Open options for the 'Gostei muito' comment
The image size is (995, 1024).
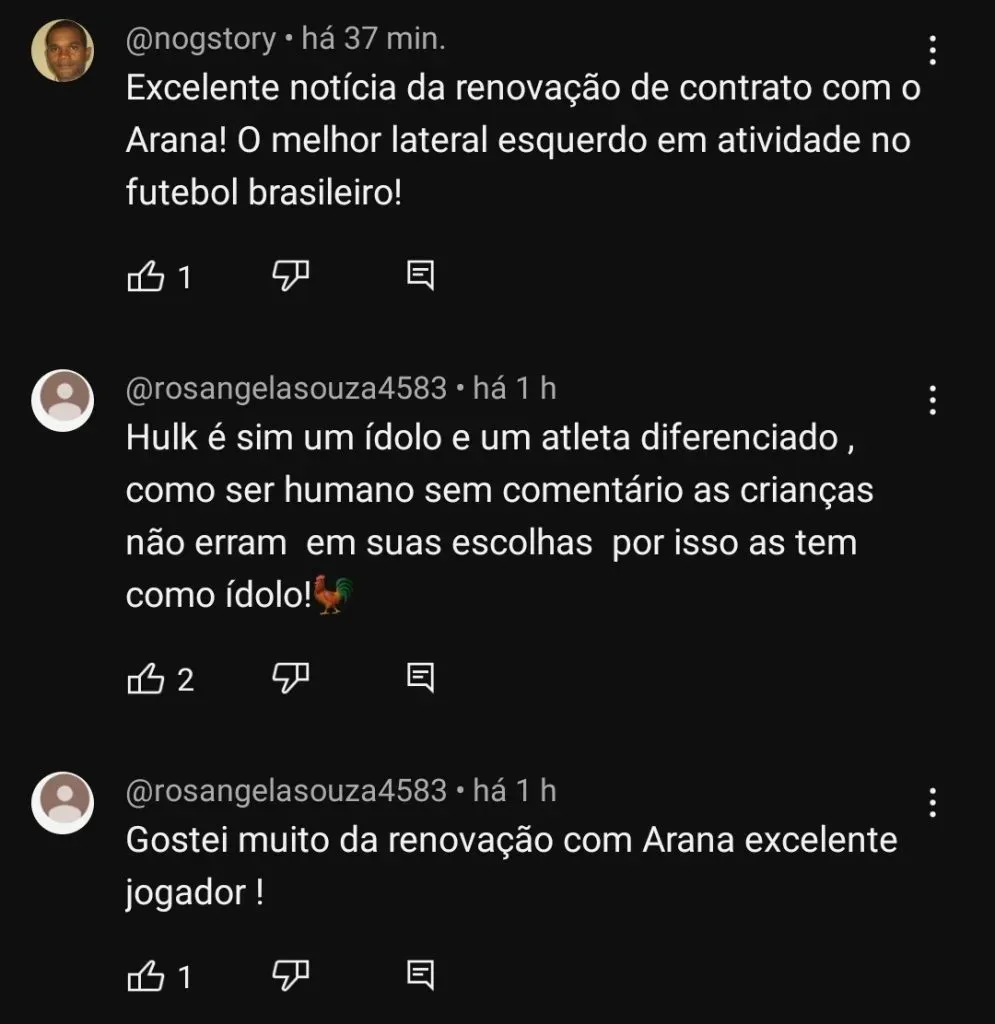pos(932,802)
